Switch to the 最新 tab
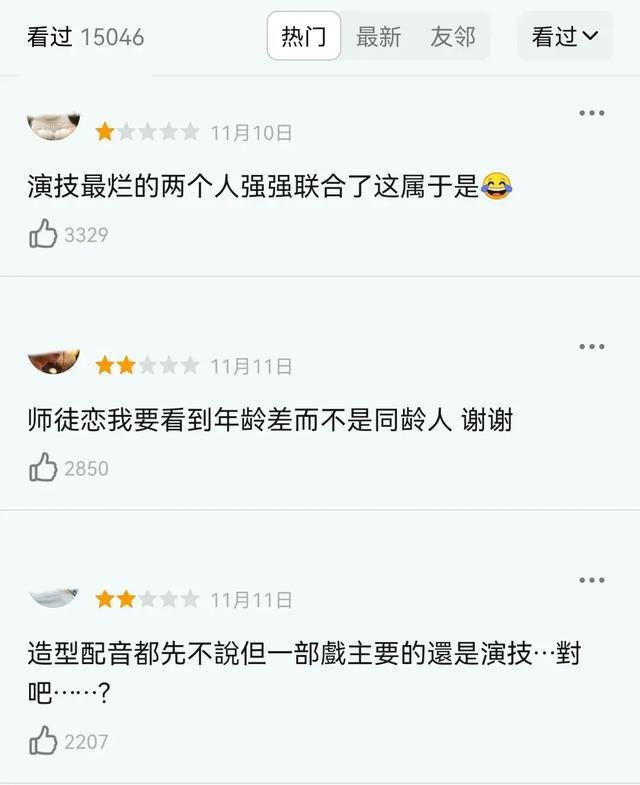Image resolution: width=640 pixels, height=785 pixels. (378, 37)
